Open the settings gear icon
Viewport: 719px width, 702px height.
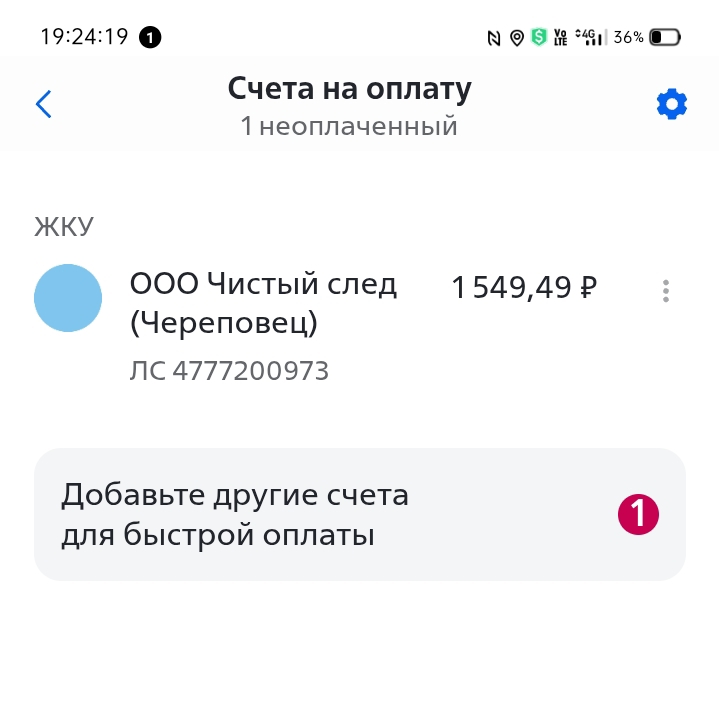click(x=672, y=104)
